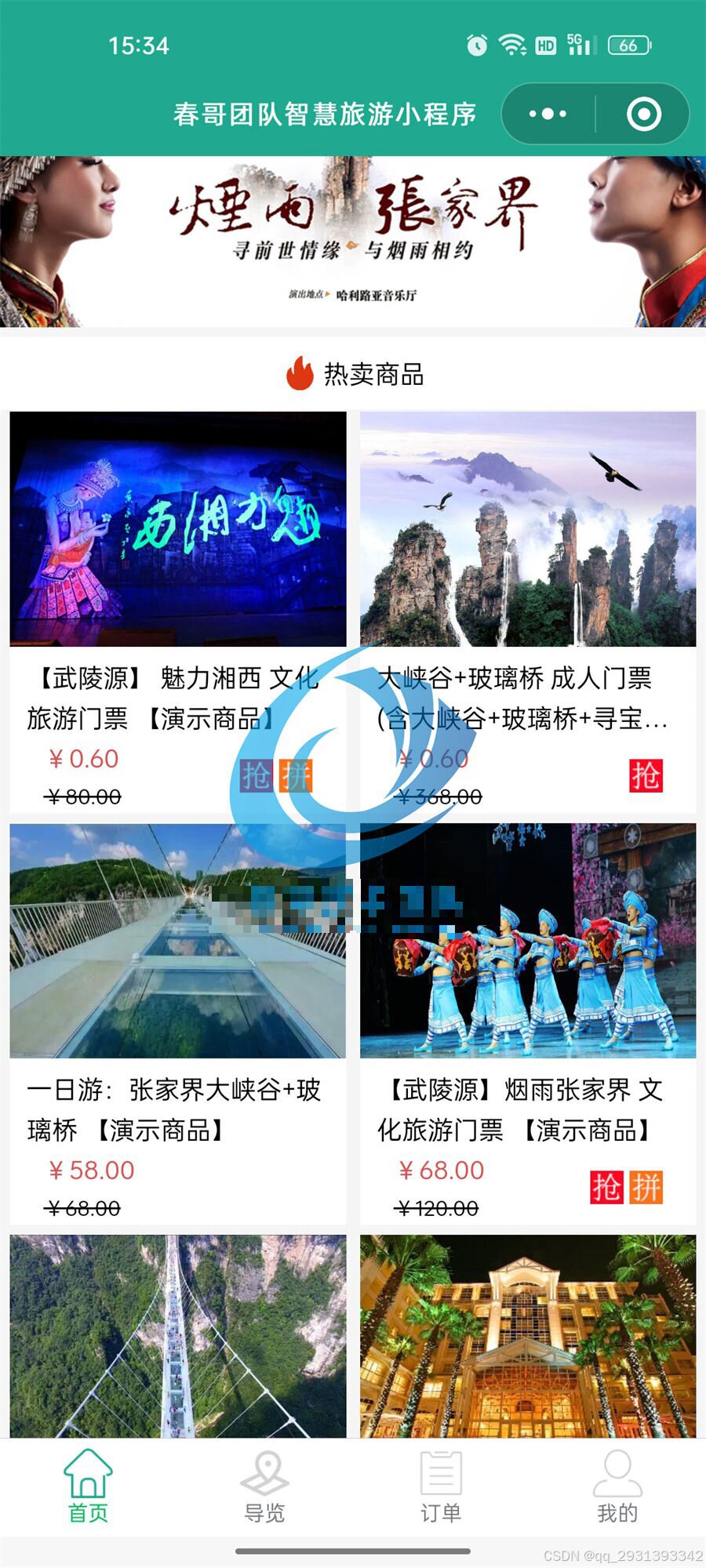706x1568 pixels.
Task: Open the mini program more options menu
Action: click(548, 114)
